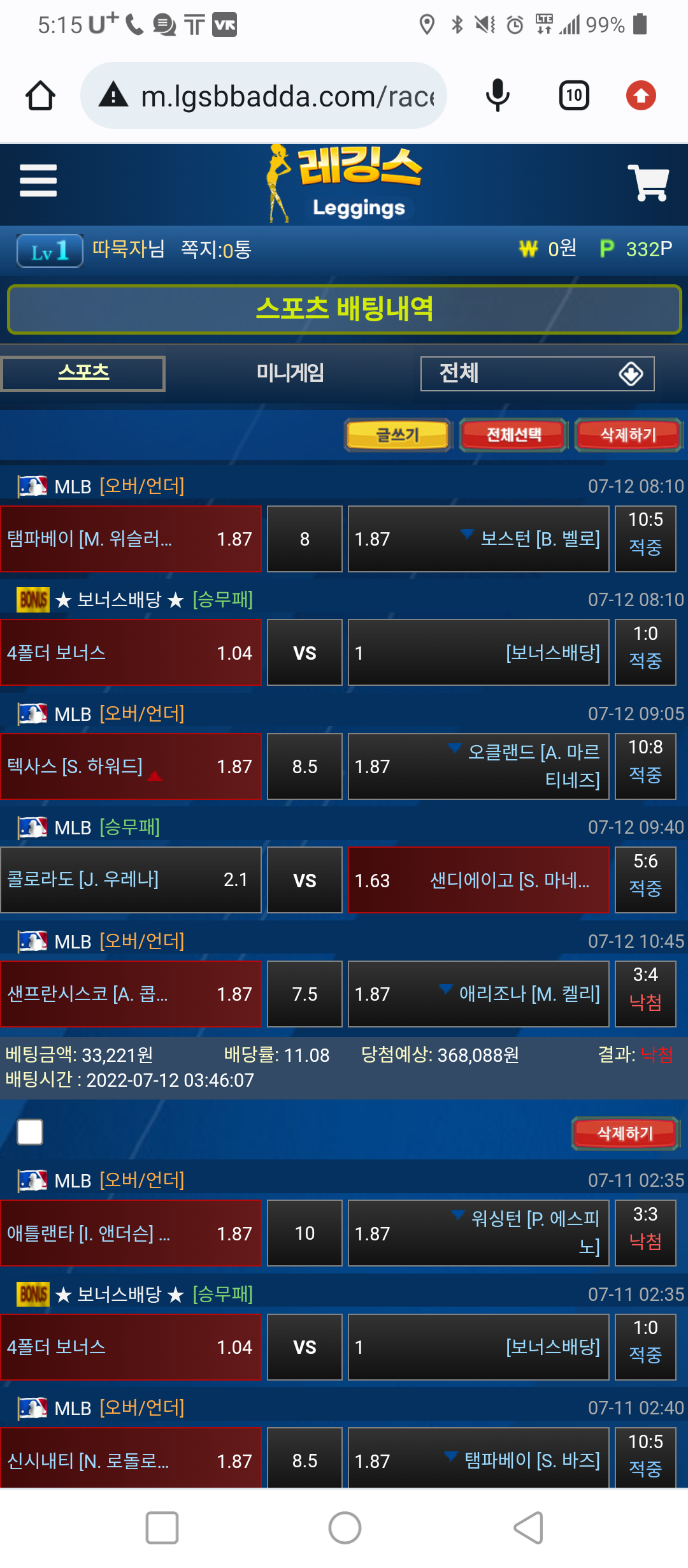This screenshot has height=1568, width=688.
Task: Tap the red upload arrow icon
Action: (x=641, y=96)
